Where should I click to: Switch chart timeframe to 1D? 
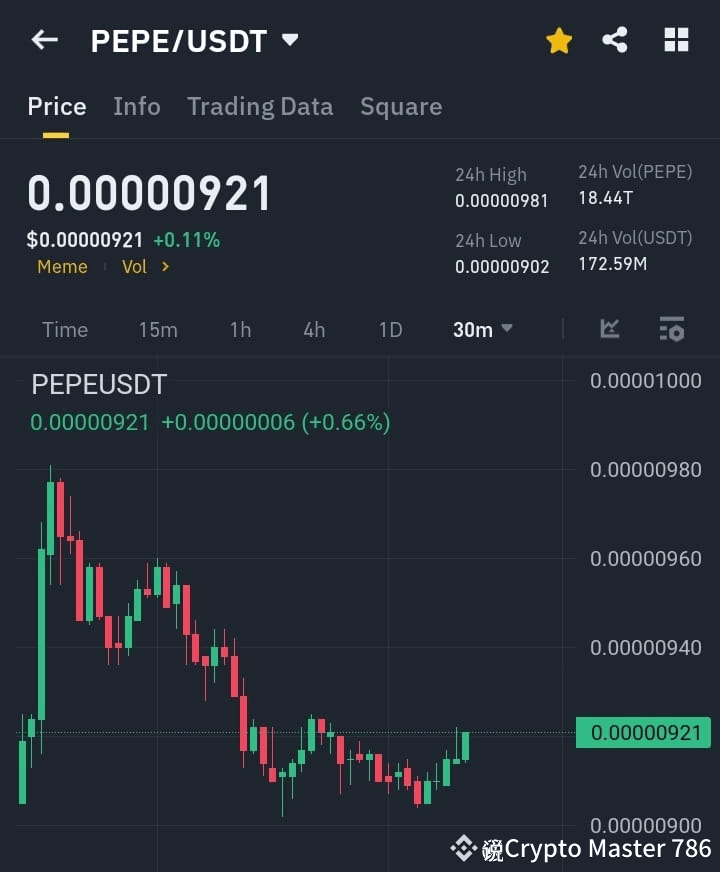[x=390, y=329]
